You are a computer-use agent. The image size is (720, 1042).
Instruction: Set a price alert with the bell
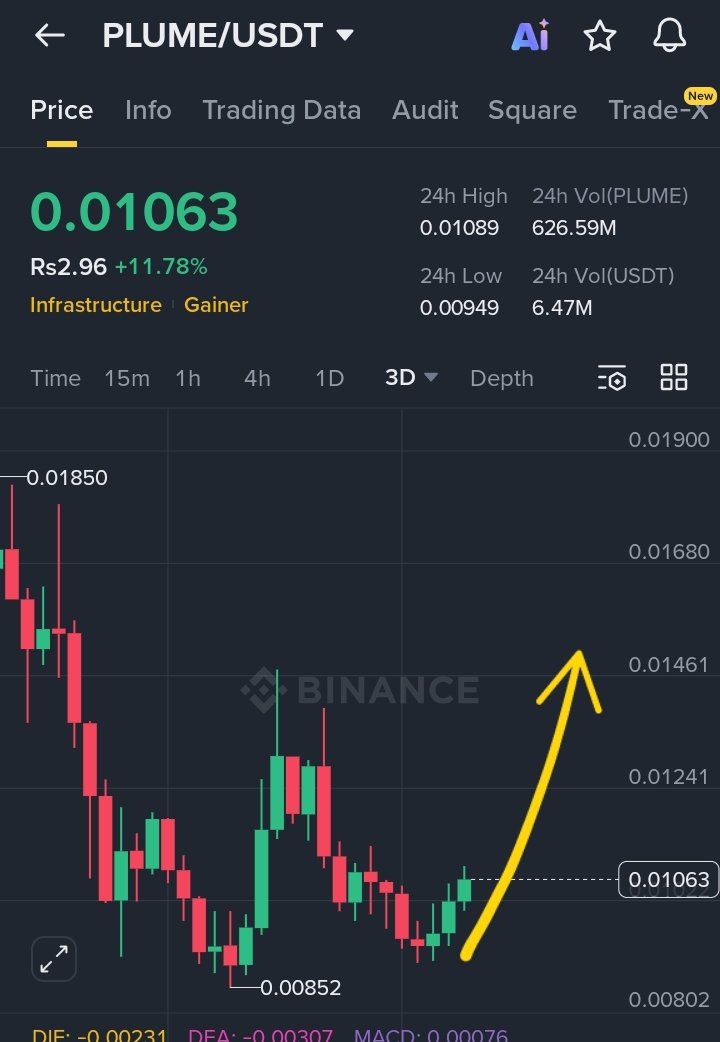pos(670,36)
